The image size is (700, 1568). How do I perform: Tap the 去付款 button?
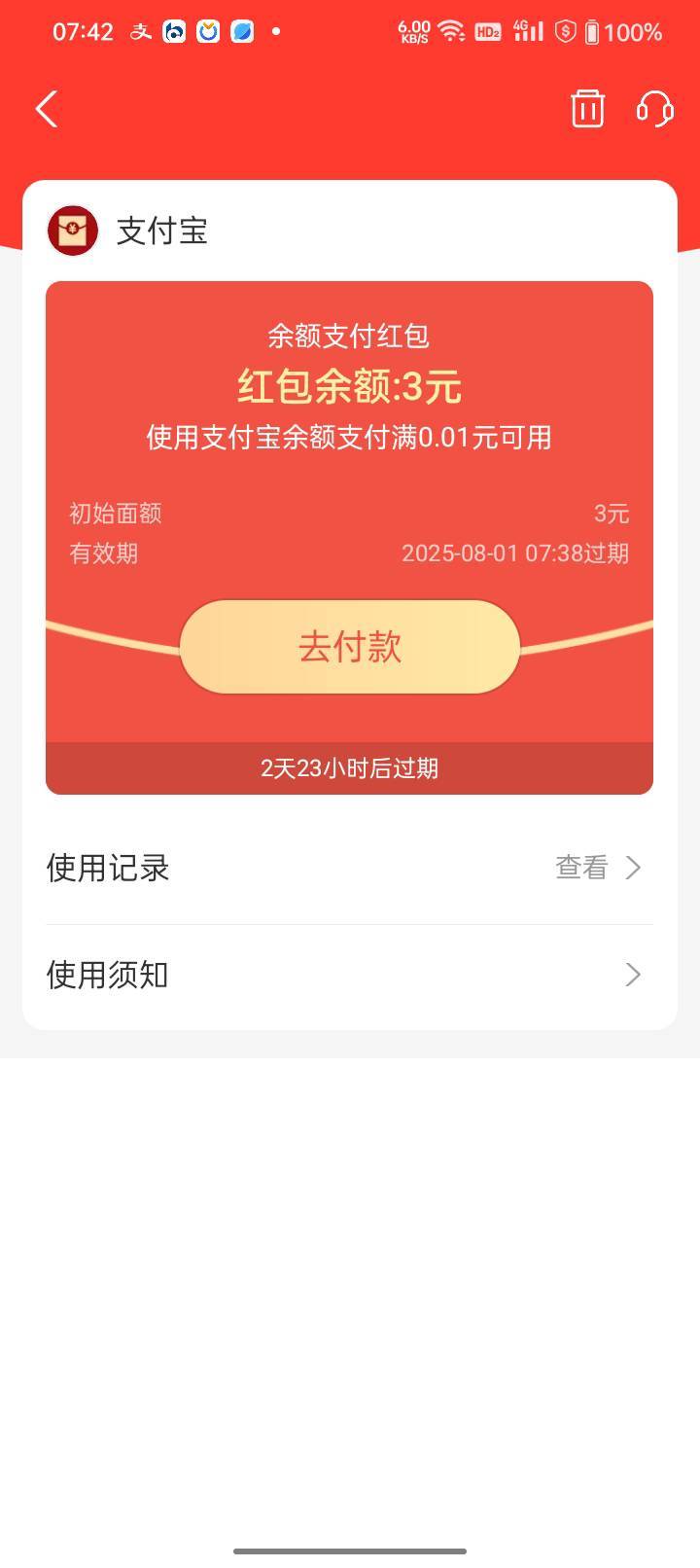(350, 647)
